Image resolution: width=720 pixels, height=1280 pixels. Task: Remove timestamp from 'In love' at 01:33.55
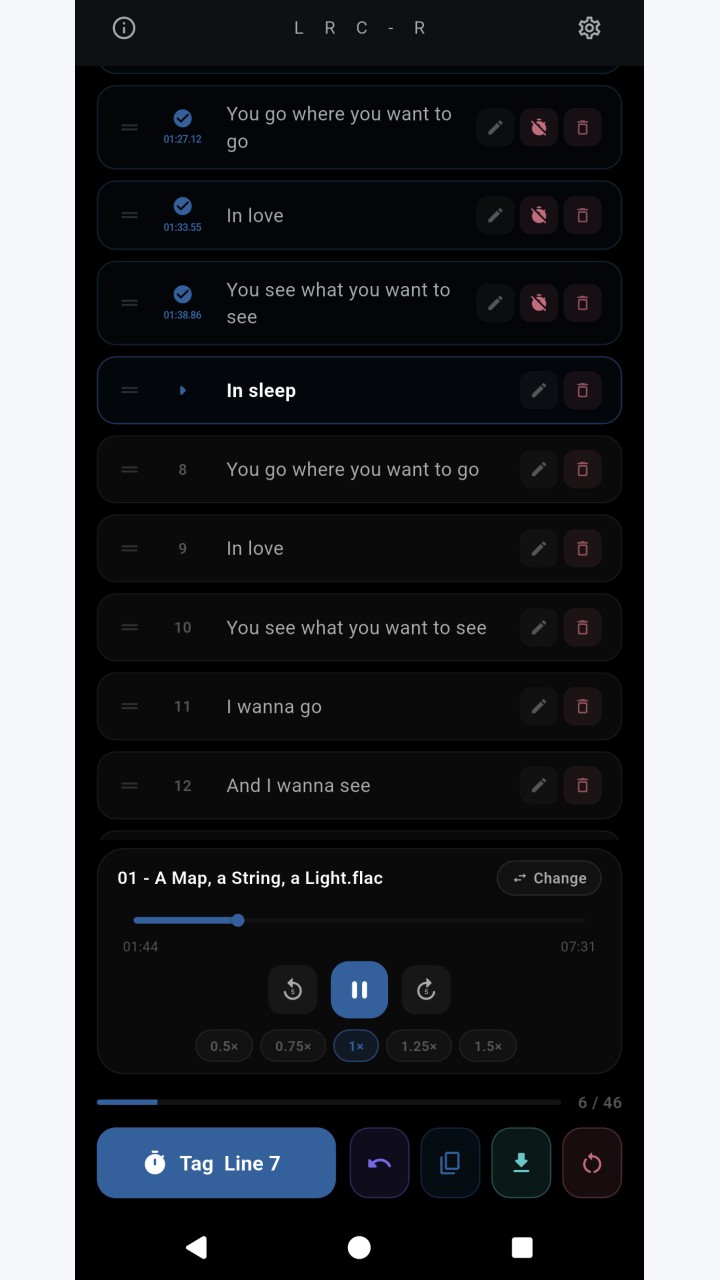coord(539,215)
